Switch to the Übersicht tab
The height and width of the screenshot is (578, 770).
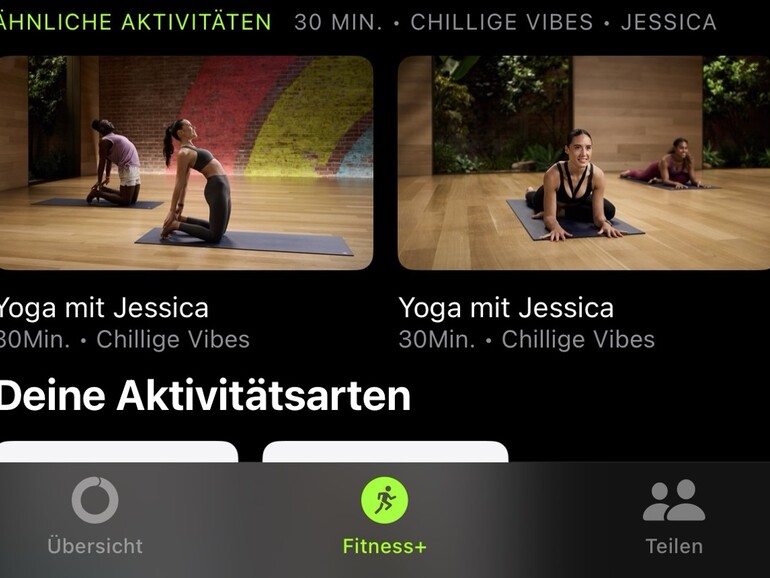click(95, 516)
